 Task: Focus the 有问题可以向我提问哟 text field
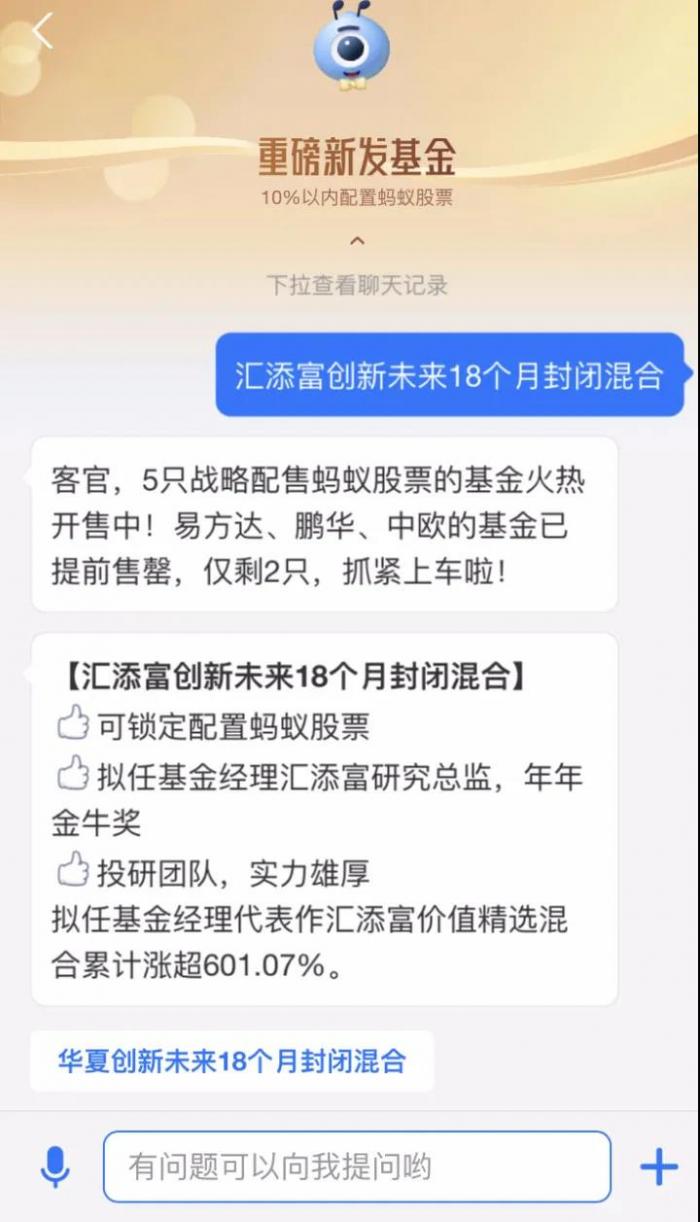pyautogui.click(x=356, y=1166)
